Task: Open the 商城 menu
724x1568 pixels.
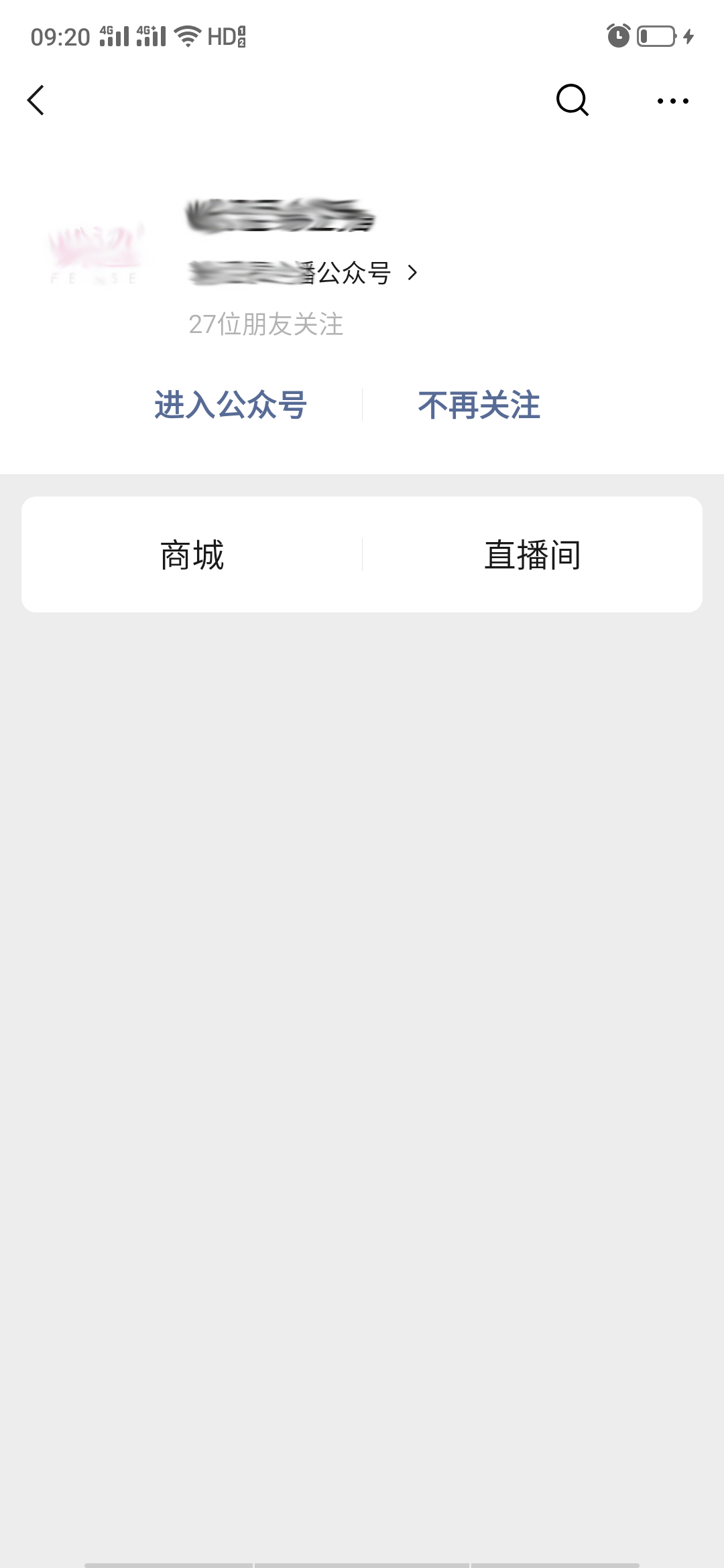Action: pyautogui.click(x=192, y=555)
